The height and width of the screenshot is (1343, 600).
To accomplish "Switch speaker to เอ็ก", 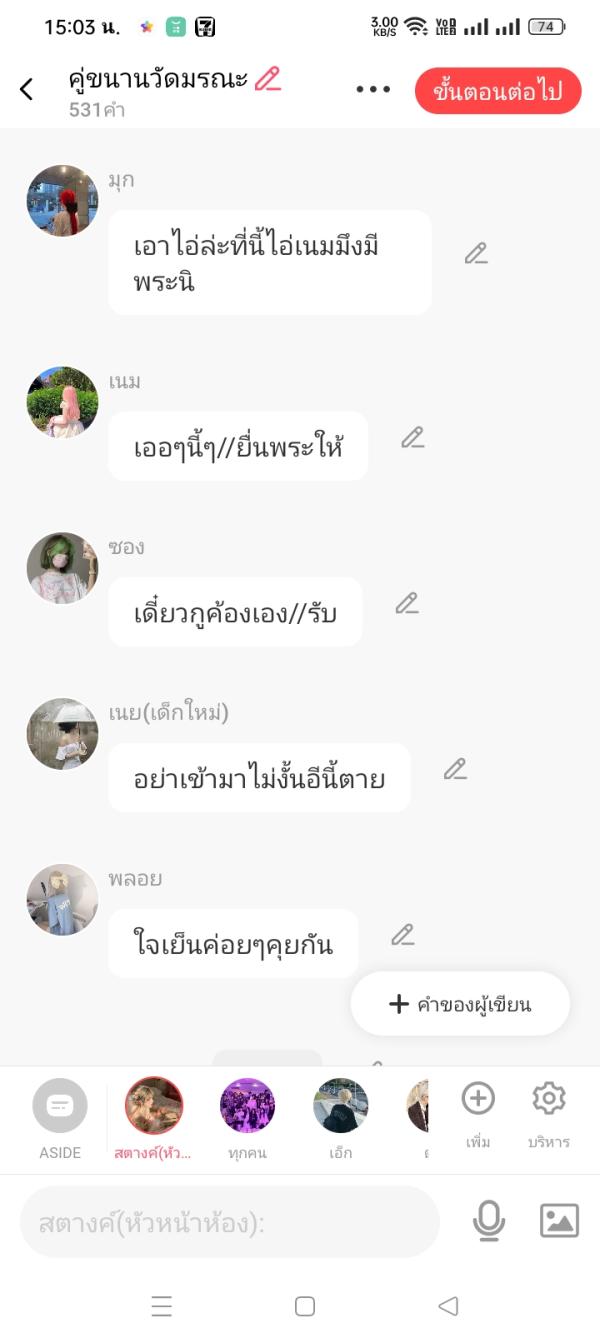I will 340,1106.
